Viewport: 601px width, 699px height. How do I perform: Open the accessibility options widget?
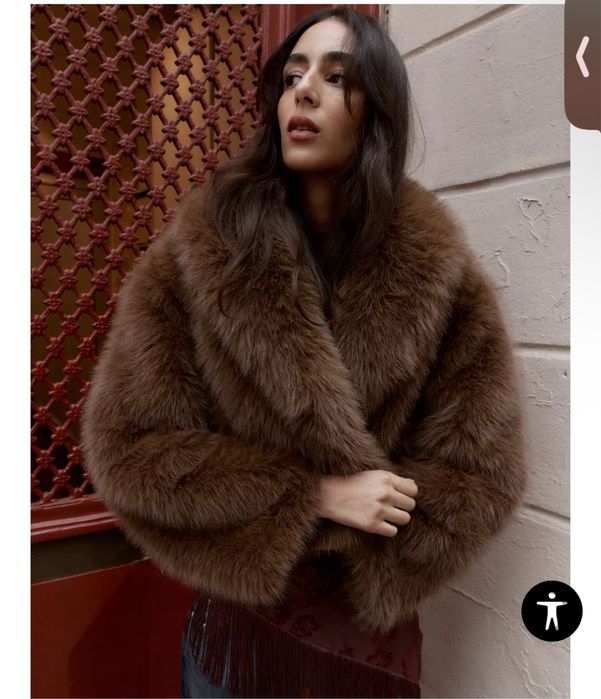pyautogui.click(x=551, y=611)
